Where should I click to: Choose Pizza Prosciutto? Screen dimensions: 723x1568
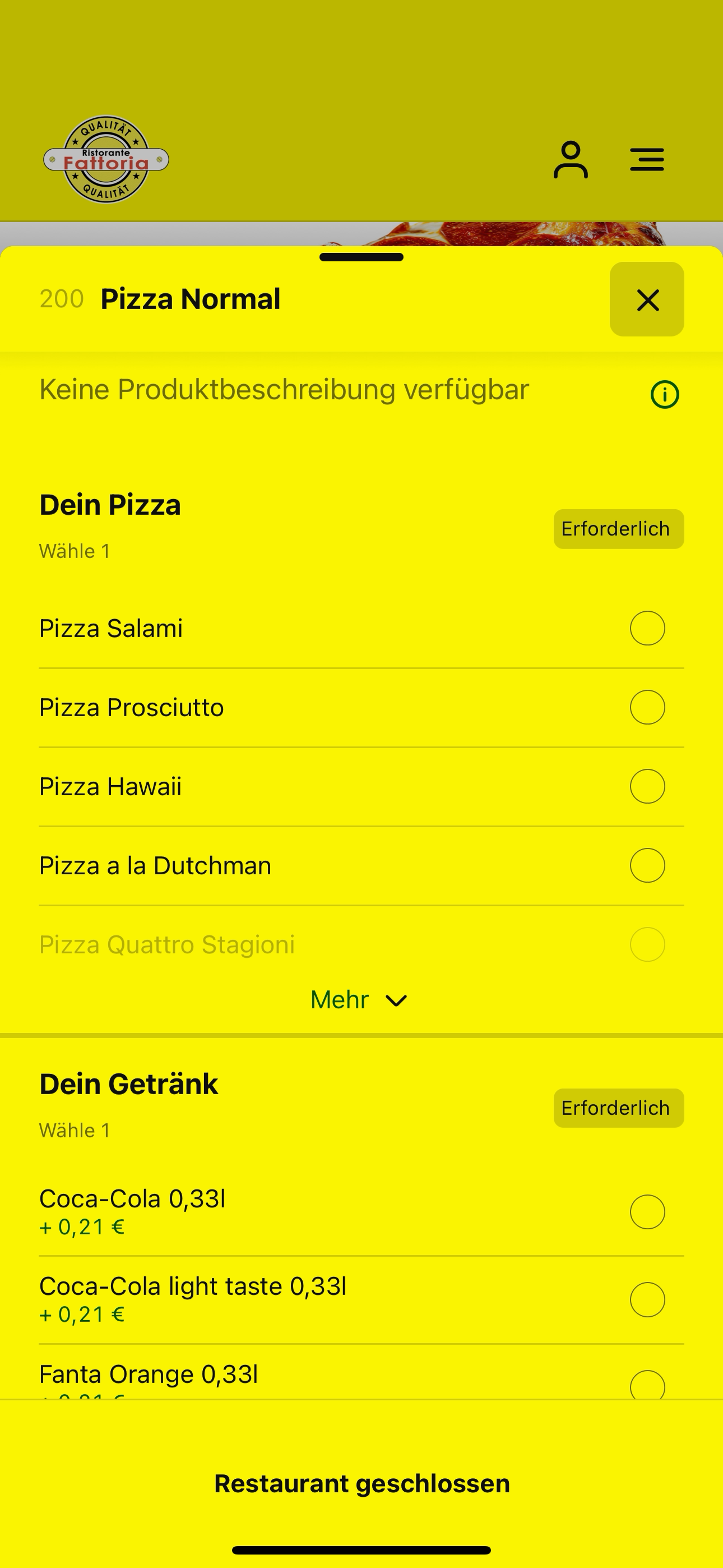361,707
